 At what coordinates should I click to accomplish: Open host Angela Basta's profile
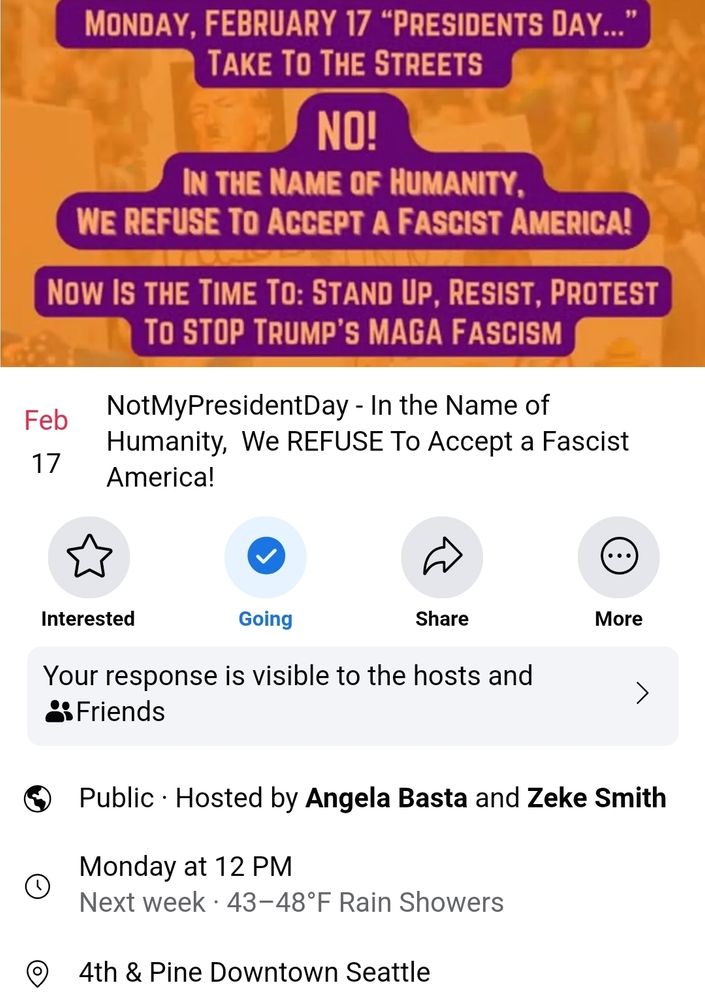tap(387, 798)
